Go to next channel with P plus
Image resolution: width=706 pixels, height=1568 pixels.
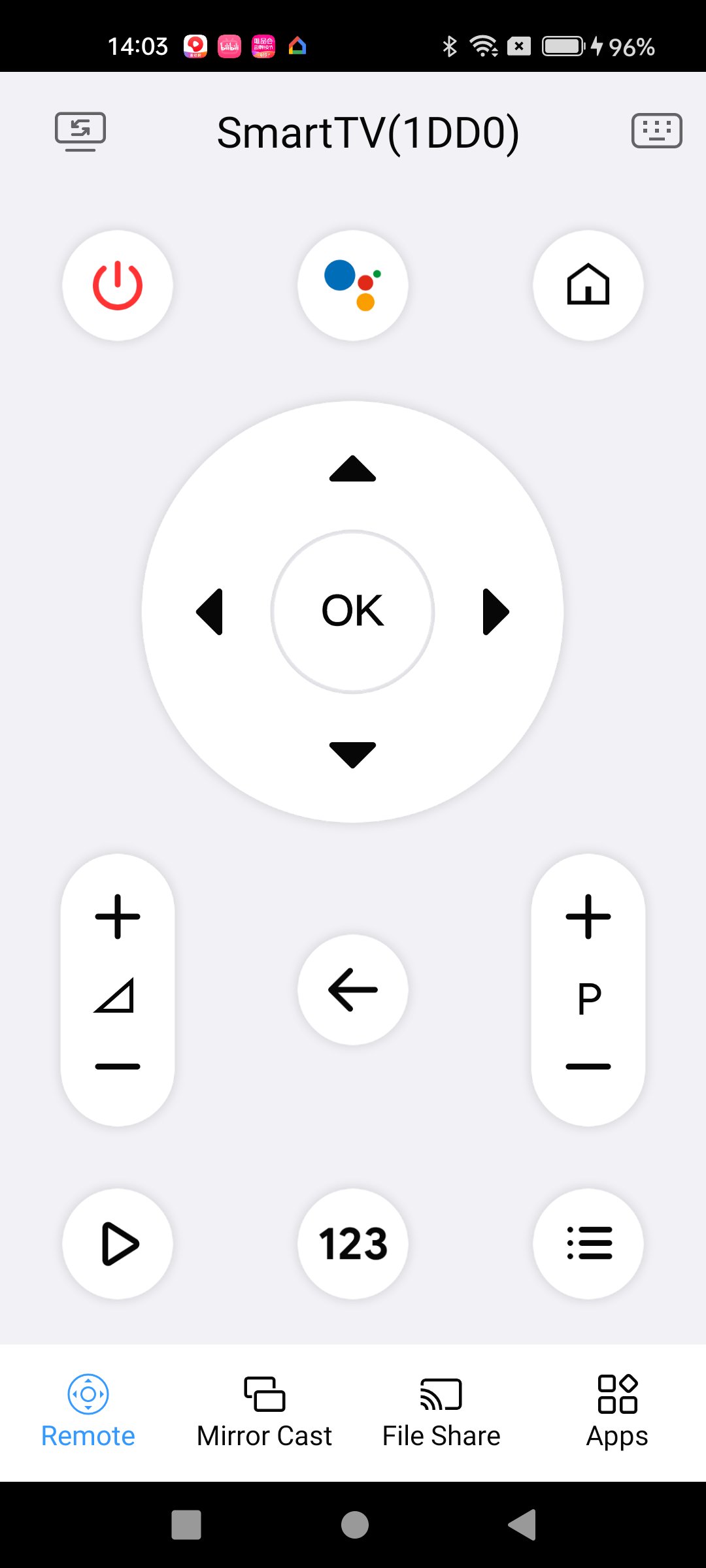(x=588, y=917)
